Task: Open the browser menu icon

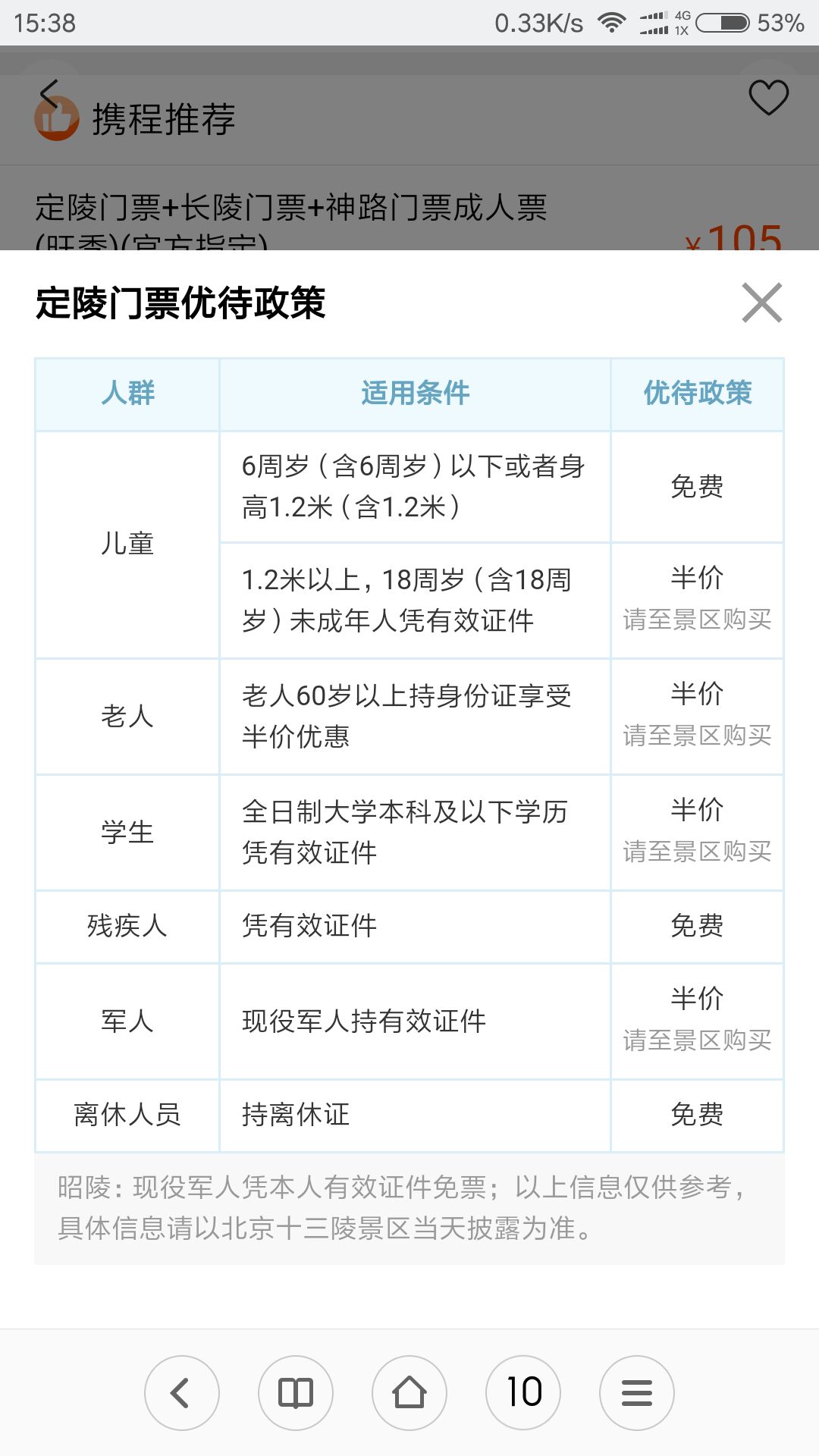Action: coord(637,1393)
